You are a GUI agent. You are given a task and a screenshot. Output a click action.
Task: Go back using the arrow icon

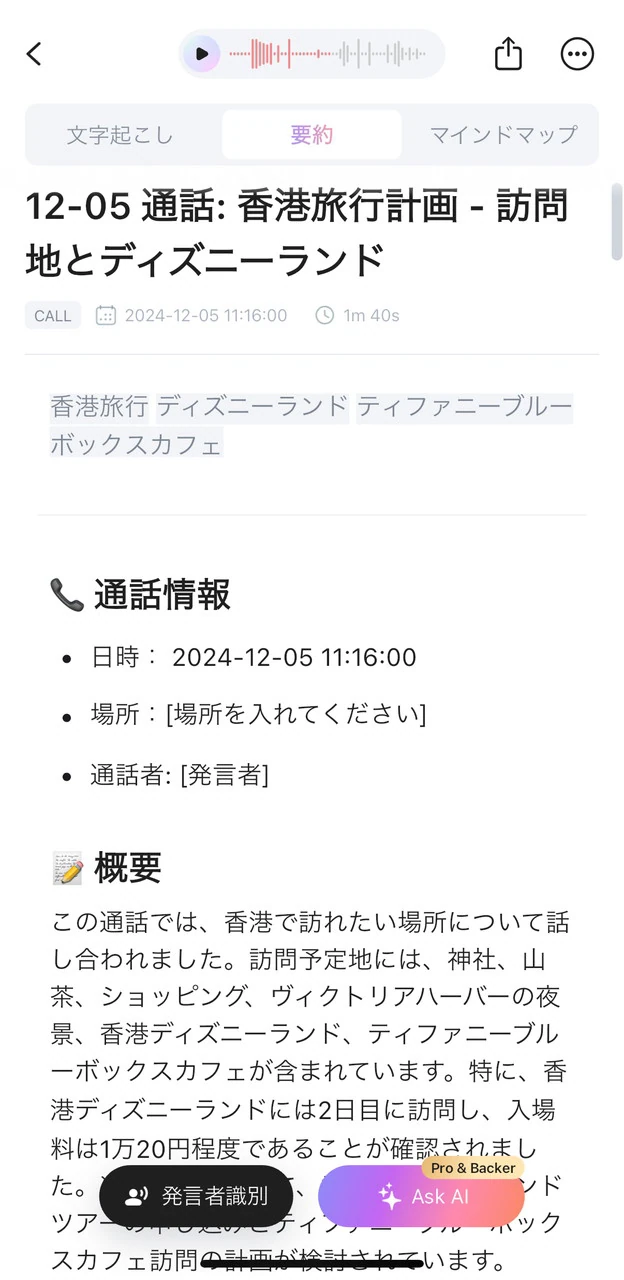[35, 54]
